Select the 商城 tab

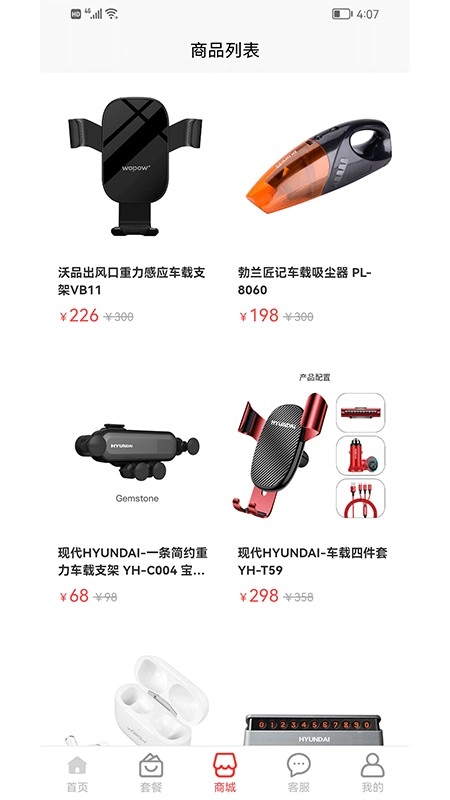(225, 773)
